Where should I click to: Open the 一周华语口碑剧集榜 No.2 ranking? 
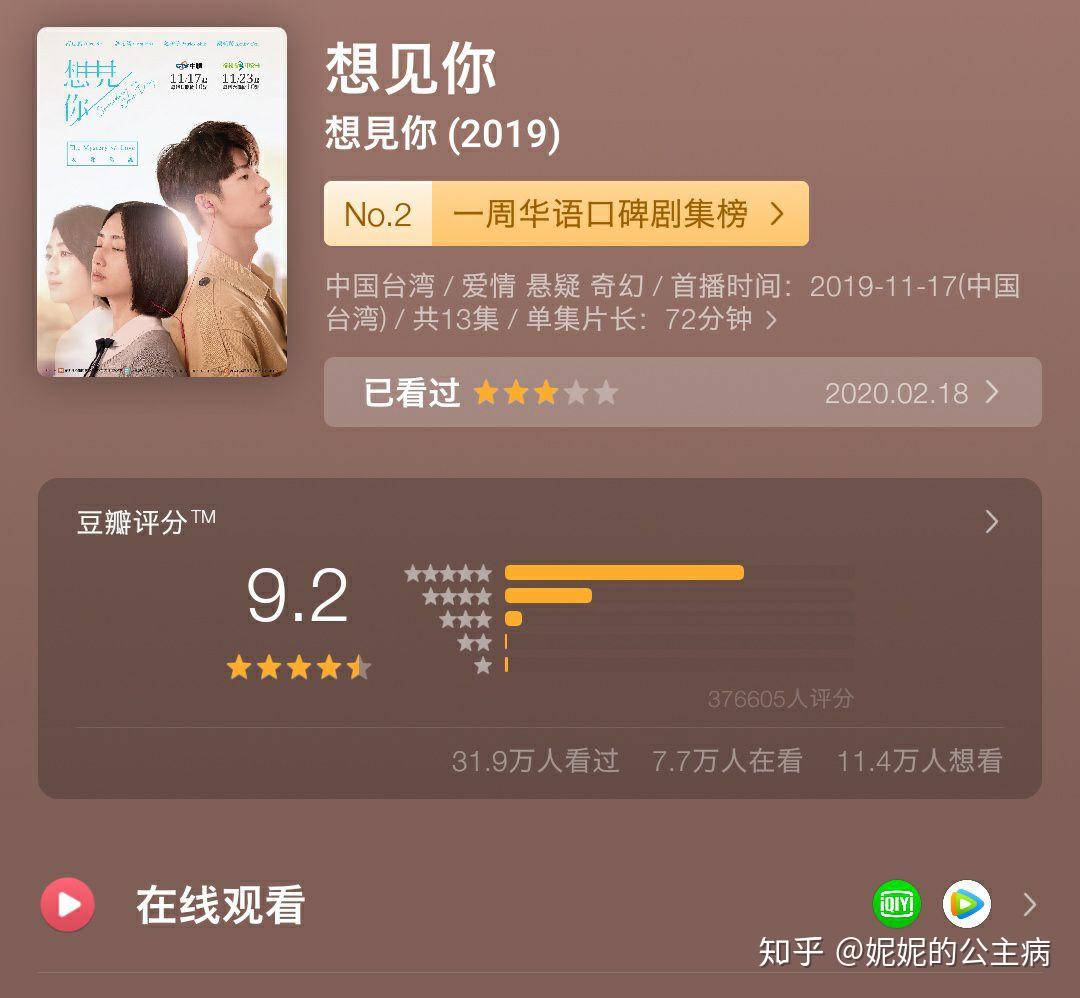(566, 214)
